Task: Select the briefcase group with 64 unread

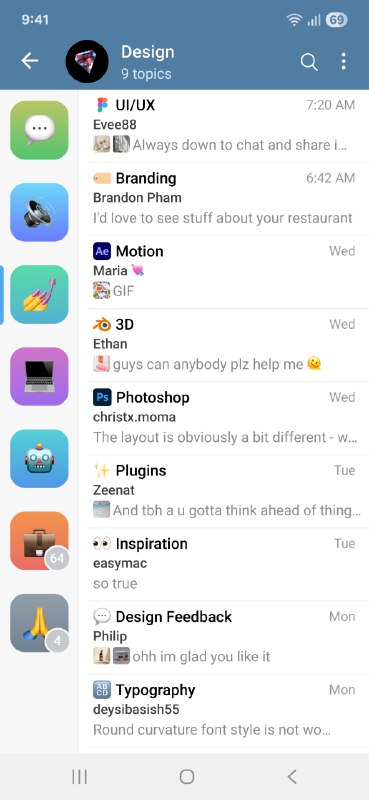Action: coord(39,541)
